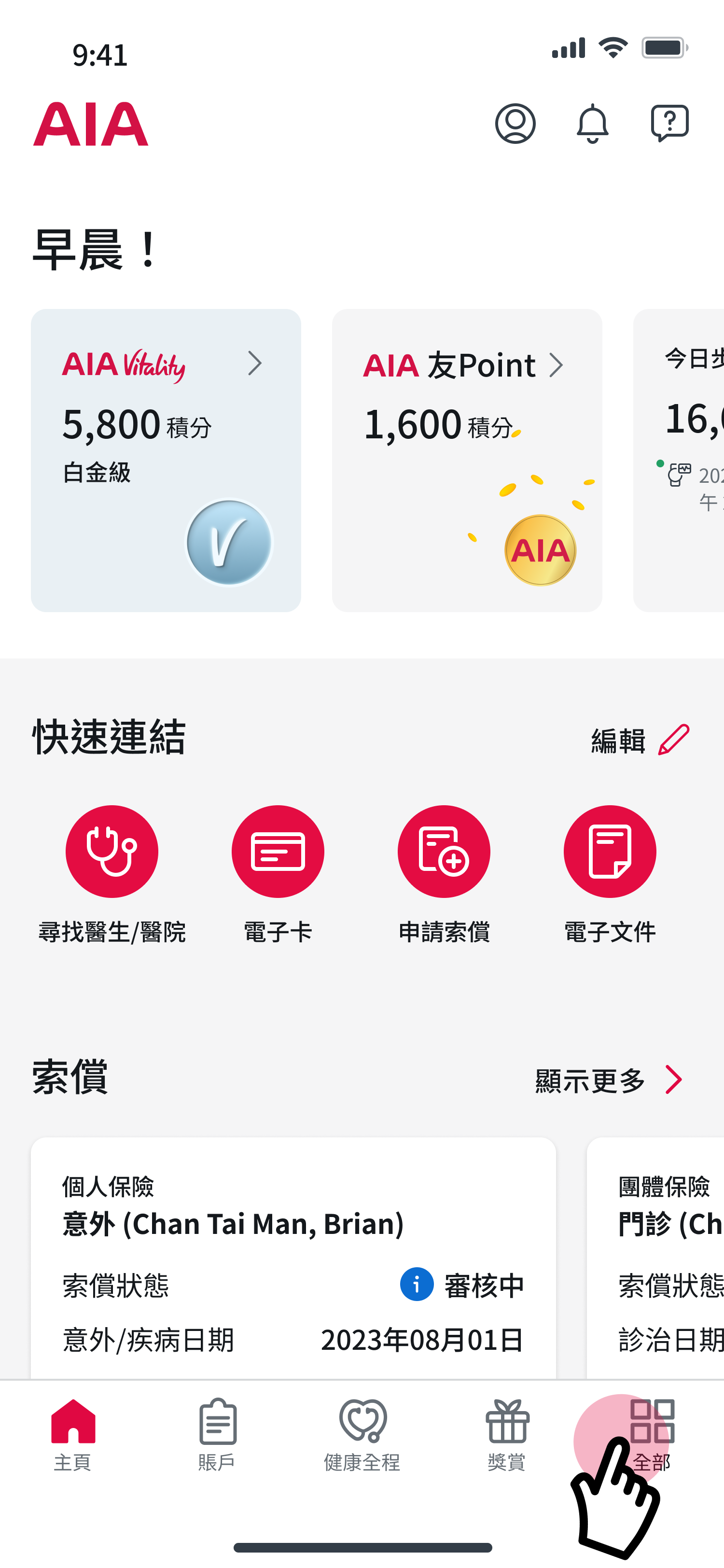Open the 電子卡 quick link

coord(278,852)
